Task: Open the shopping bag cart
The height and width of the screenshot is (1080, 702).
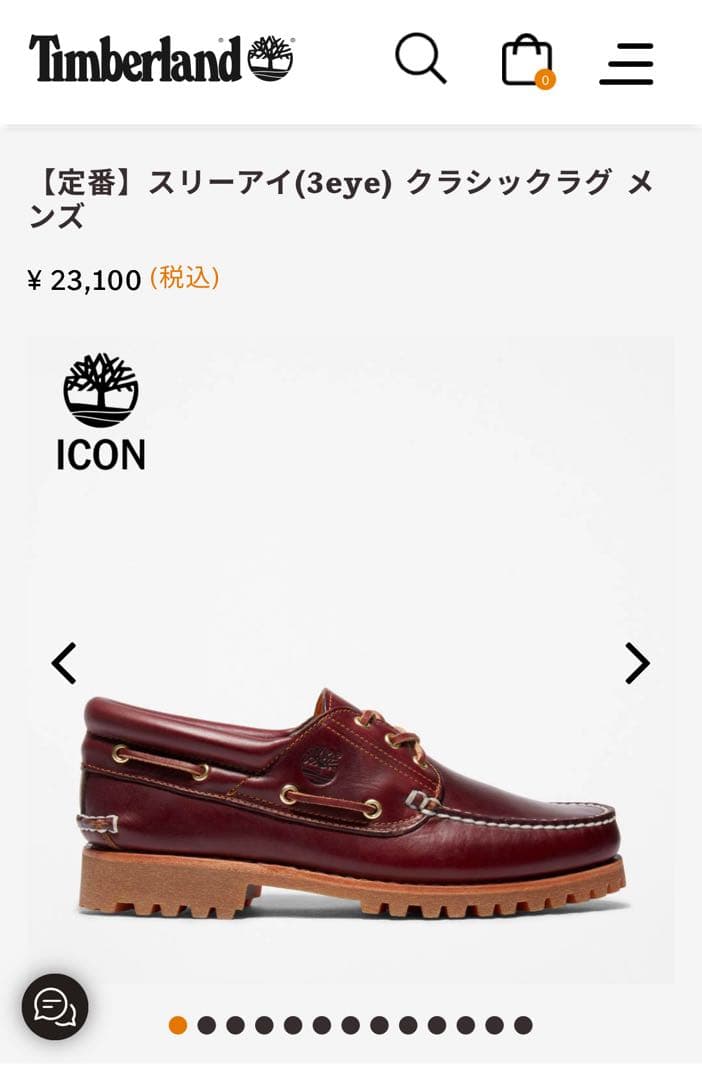Action: pyautogui.click(x=527, y=61)
